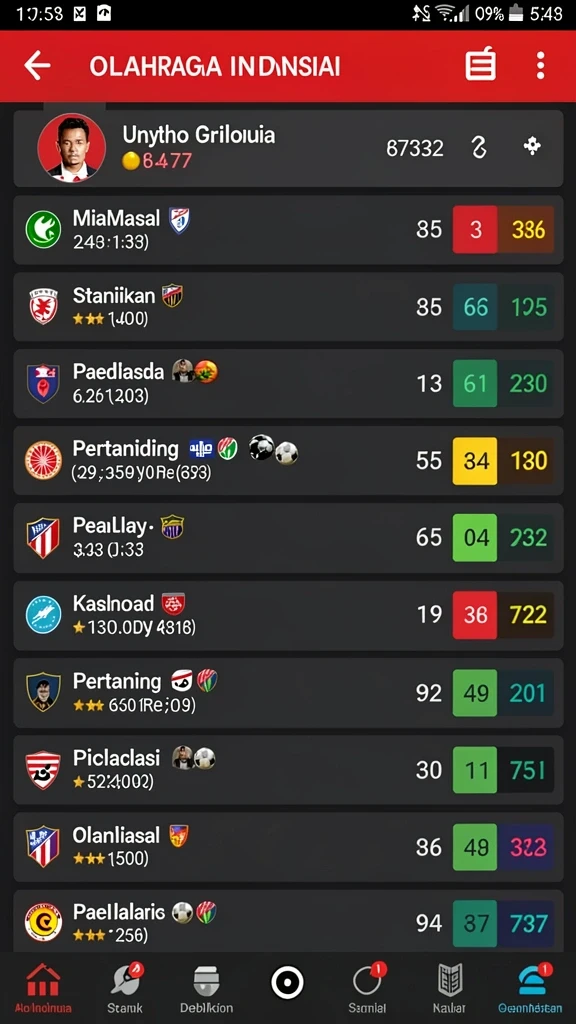View the Paellalaris entry

point(288,921)
